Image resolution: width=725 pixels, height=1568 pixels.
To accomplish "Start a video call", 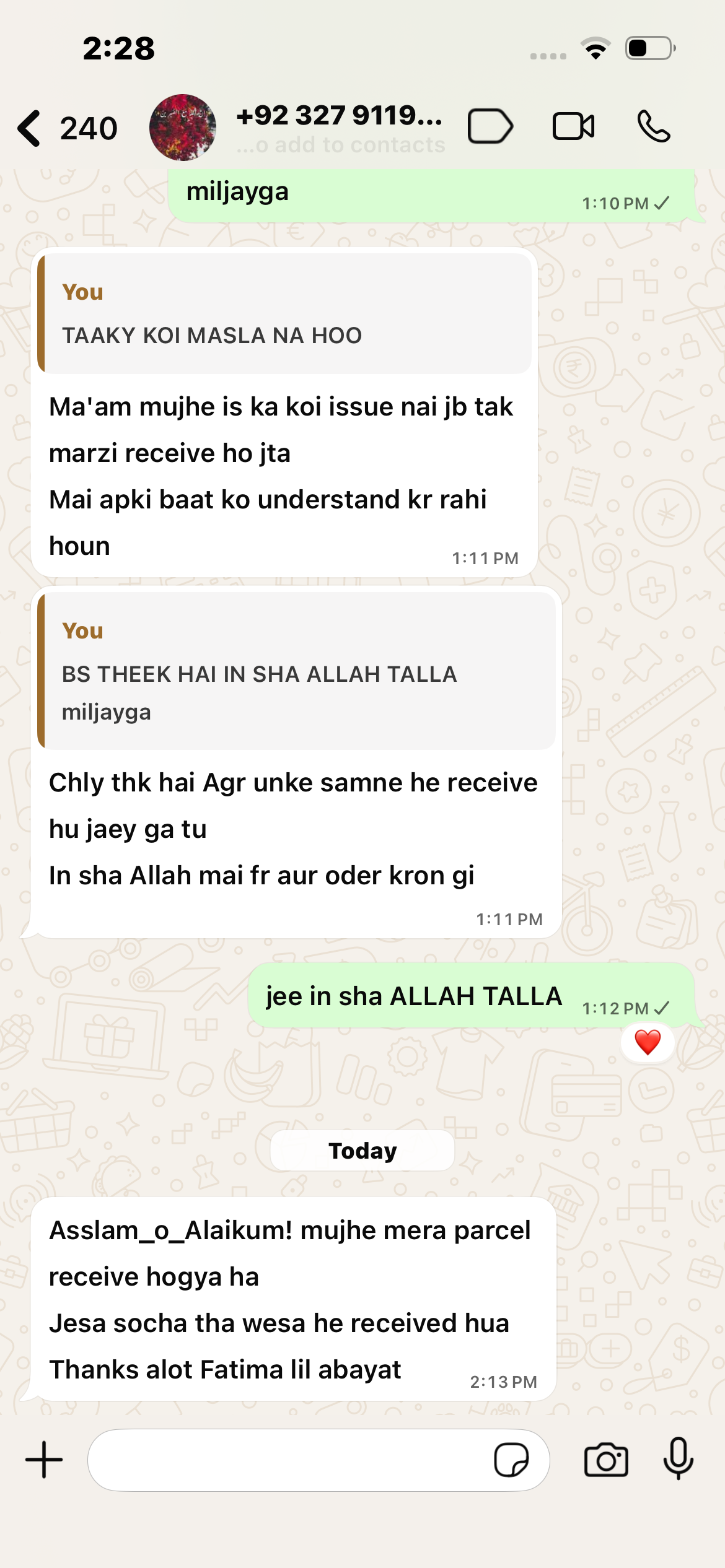I will coord(573,127).
